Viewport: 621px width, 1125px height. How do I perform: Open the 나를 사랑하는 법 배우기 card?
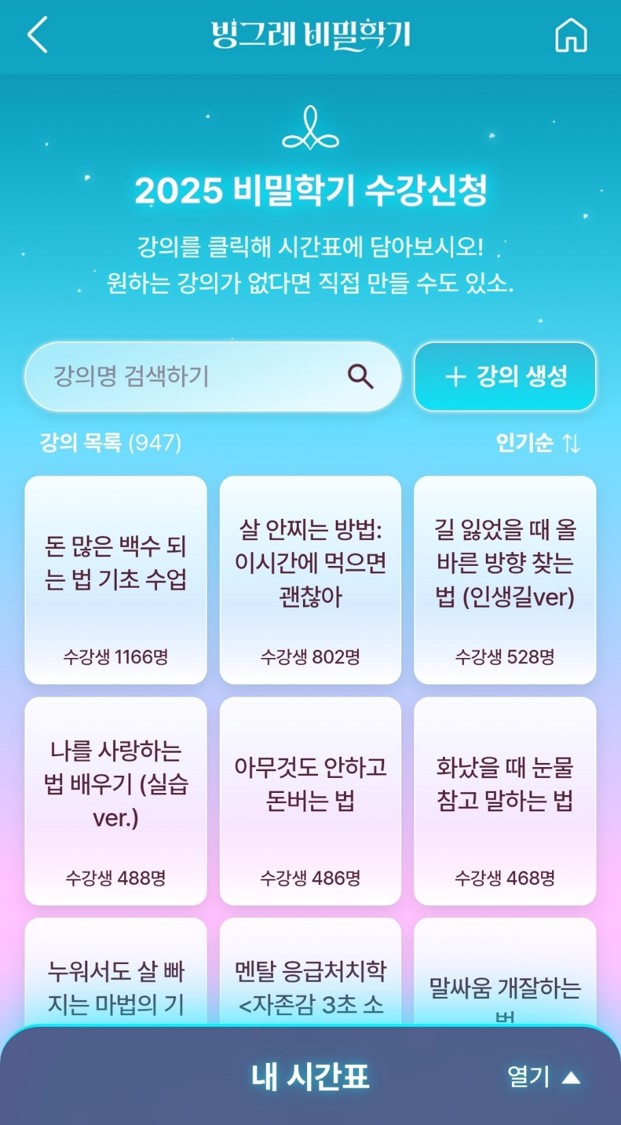115,801
